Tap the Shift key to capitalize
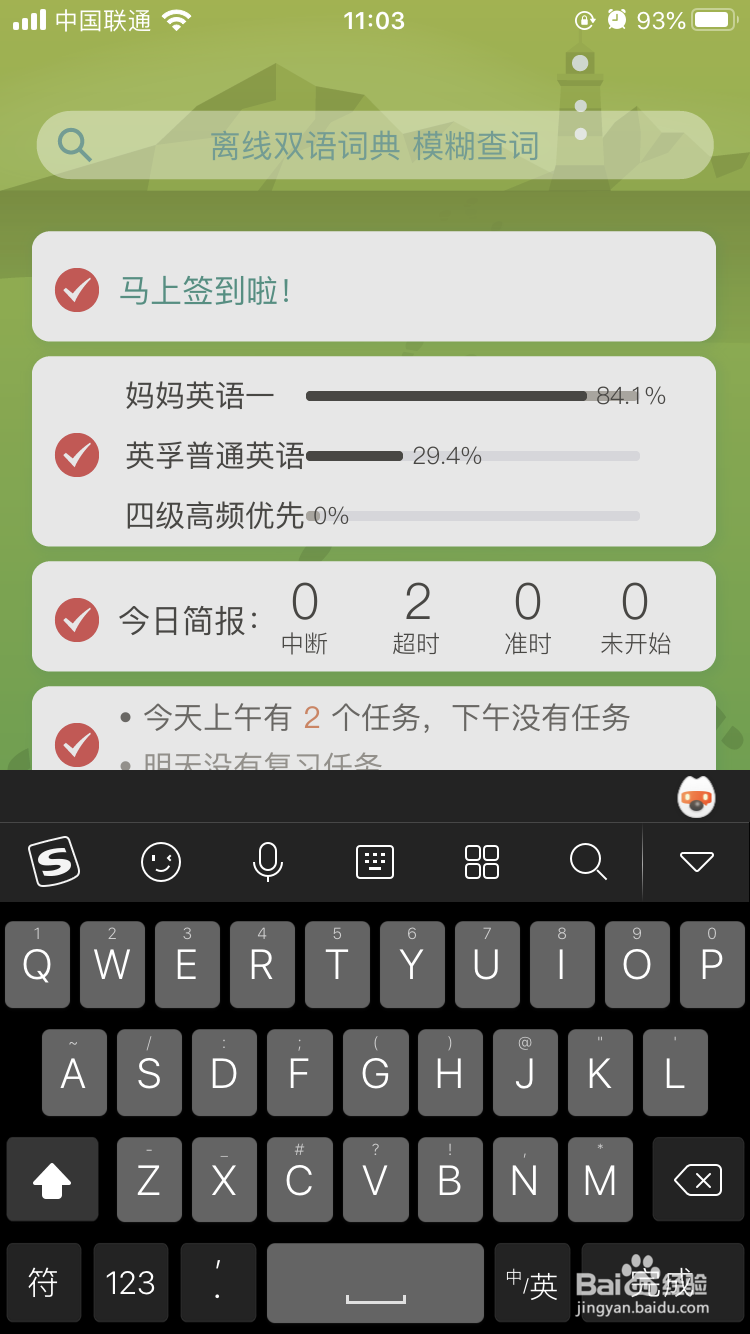This screenshot has height=1334, width=750. 52,1180
